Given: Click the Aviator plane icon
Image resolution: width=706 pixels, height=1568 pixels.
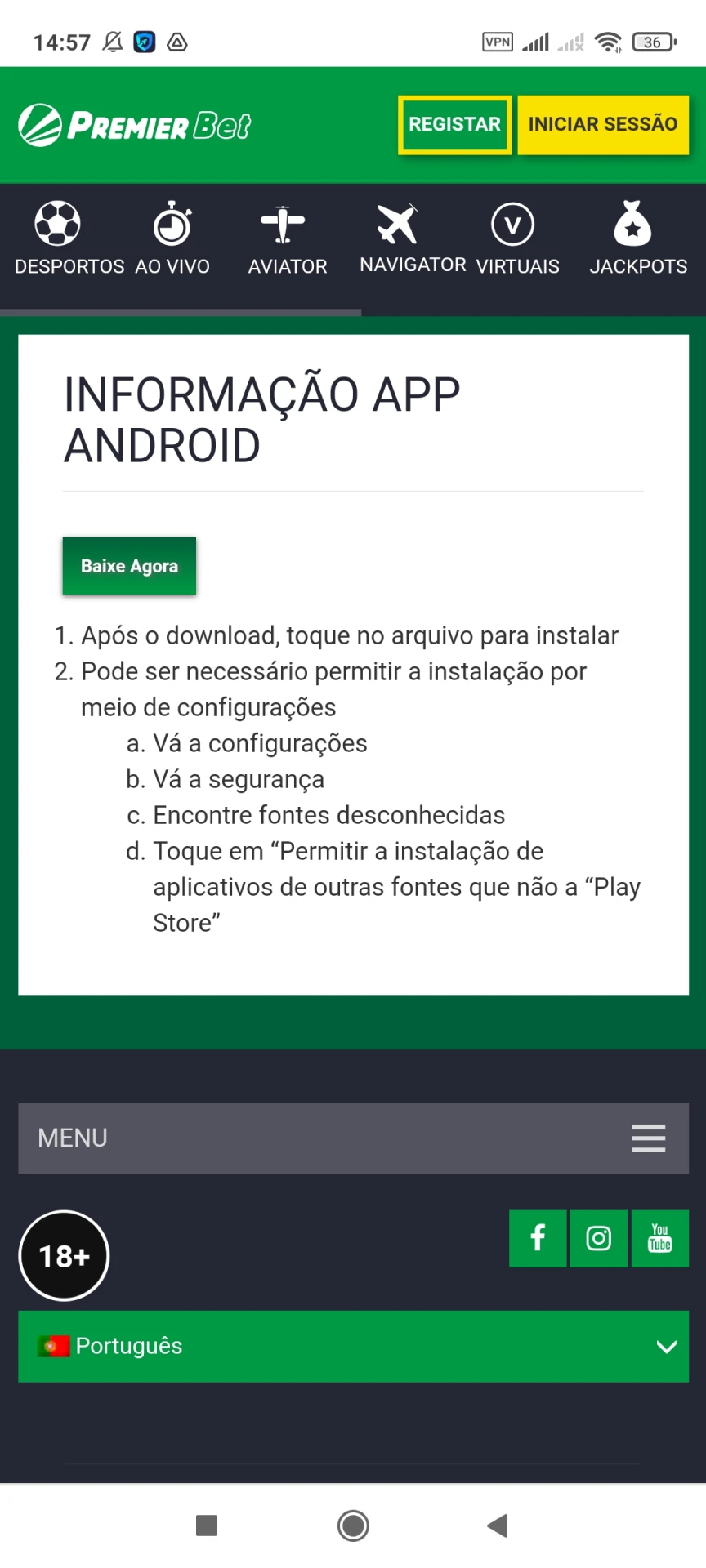Looking at the screenshot, I should tap(287, 221).
